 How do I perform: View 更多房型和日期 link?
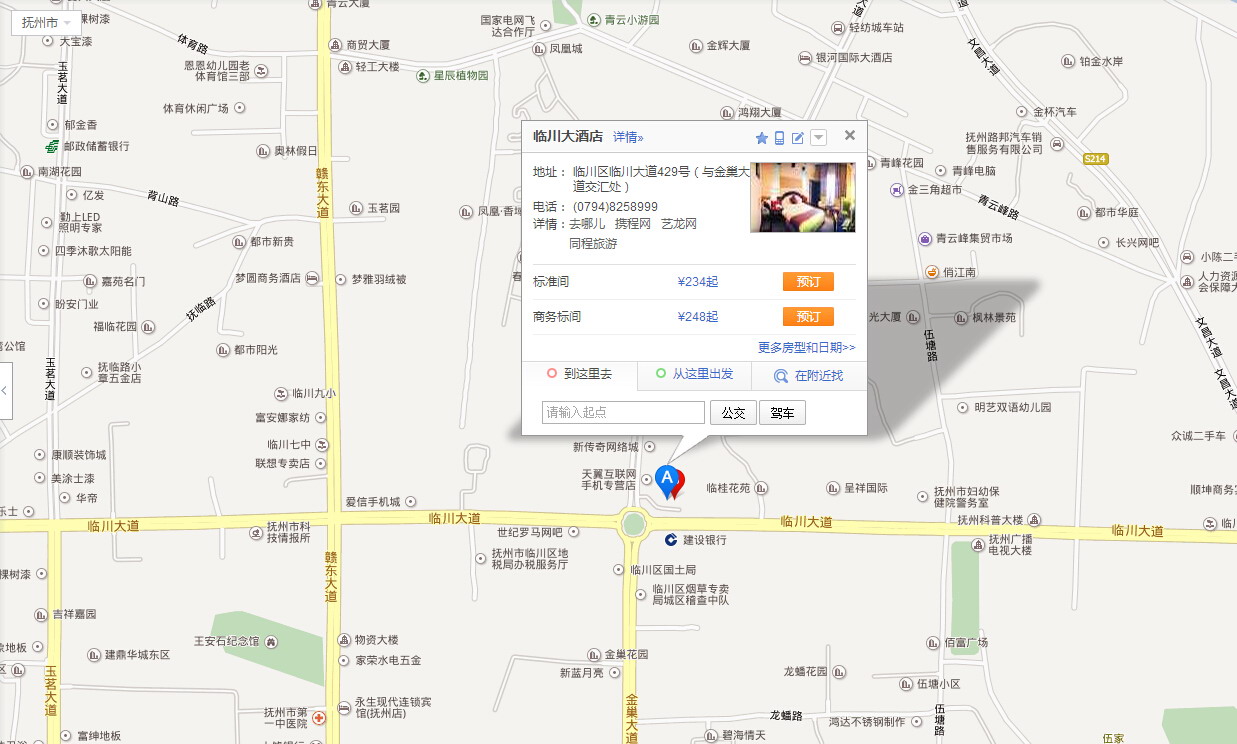(x=806, y=347)
